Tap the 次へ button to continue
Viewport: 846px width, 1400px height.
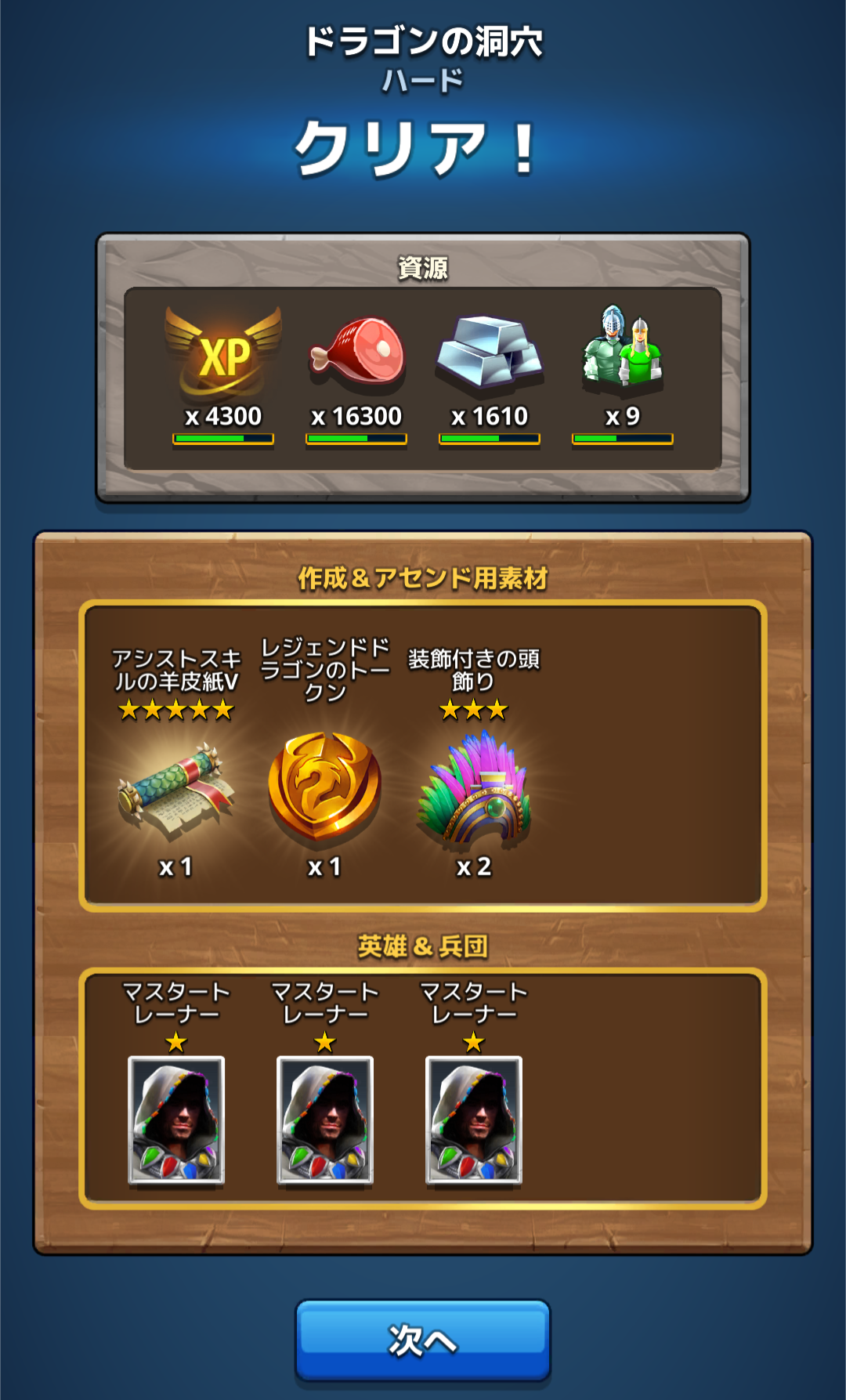pos(422,1340)
